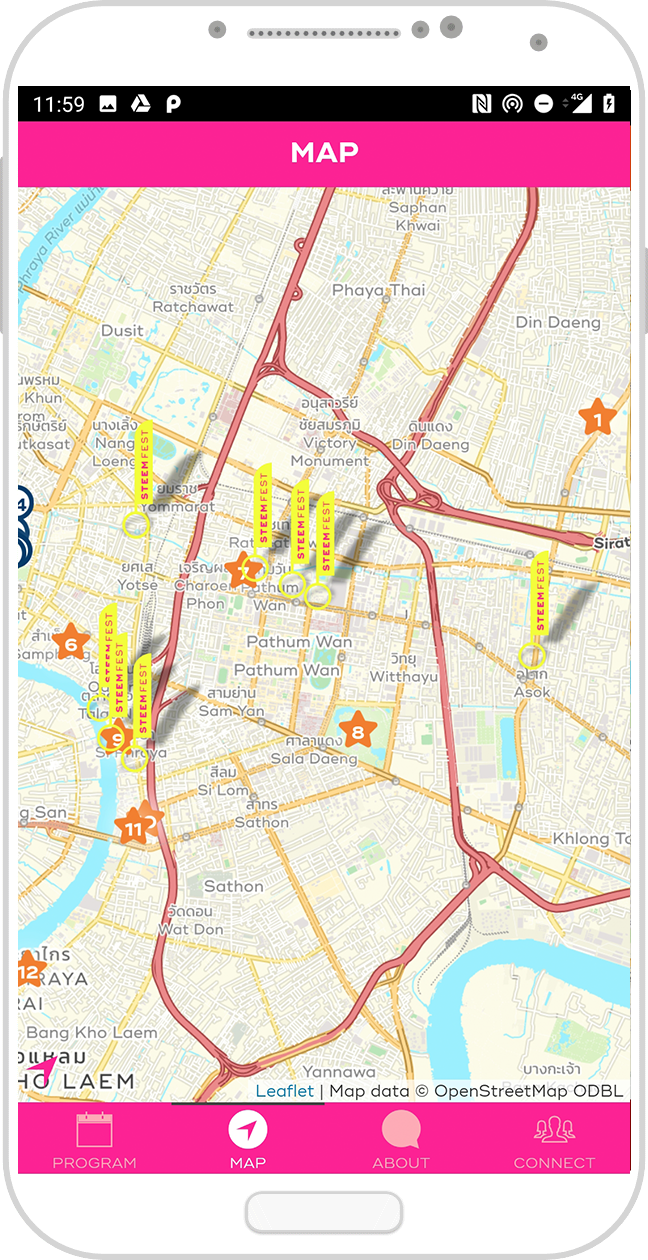This screenshot has width=648, height=1260.
Task: Open star marker number 12
Action: tap(28, 970)
